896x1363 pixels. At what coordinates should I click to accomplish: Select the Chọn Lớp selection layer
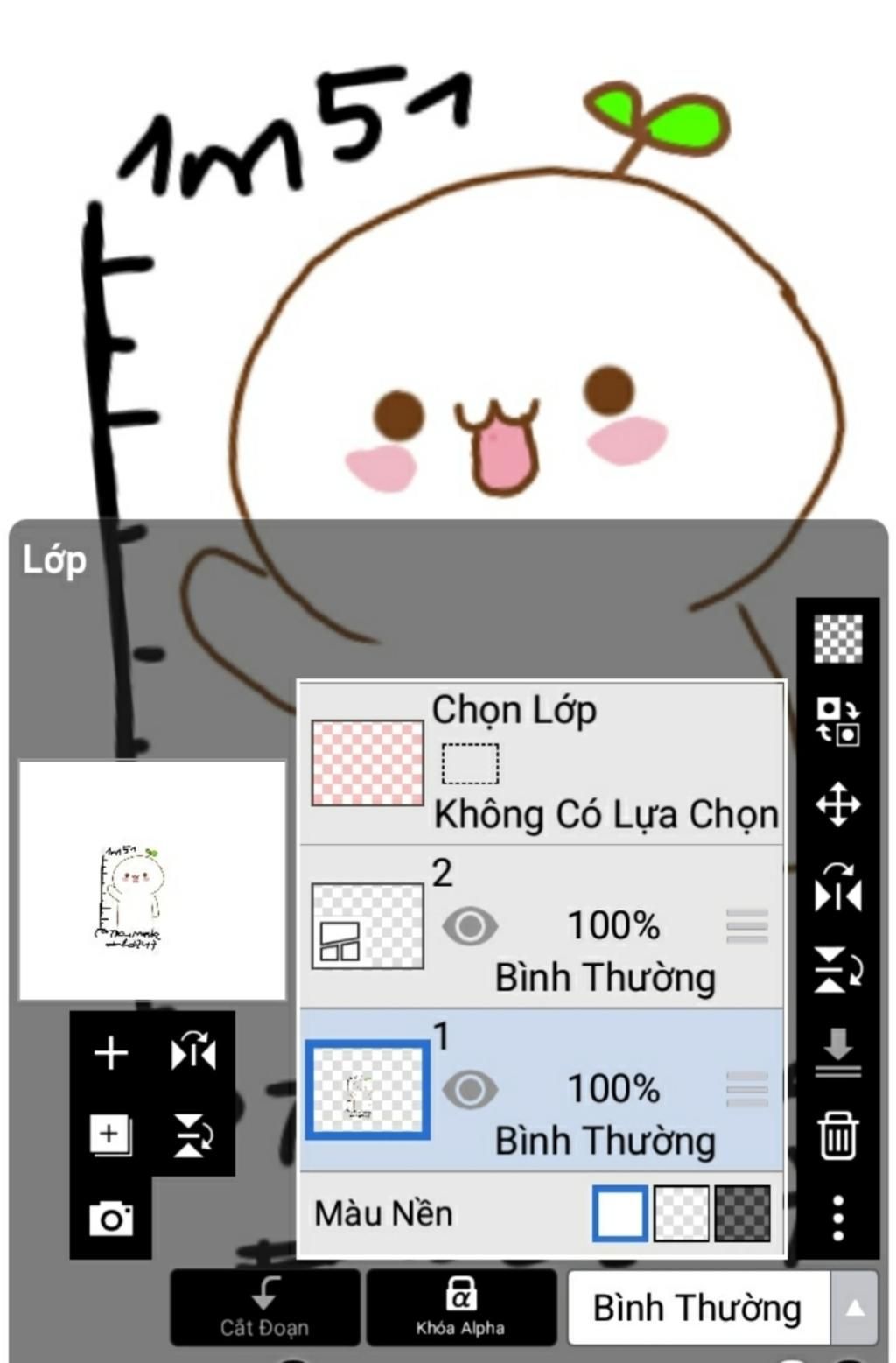pyautogui.click(x=541, y=762)
